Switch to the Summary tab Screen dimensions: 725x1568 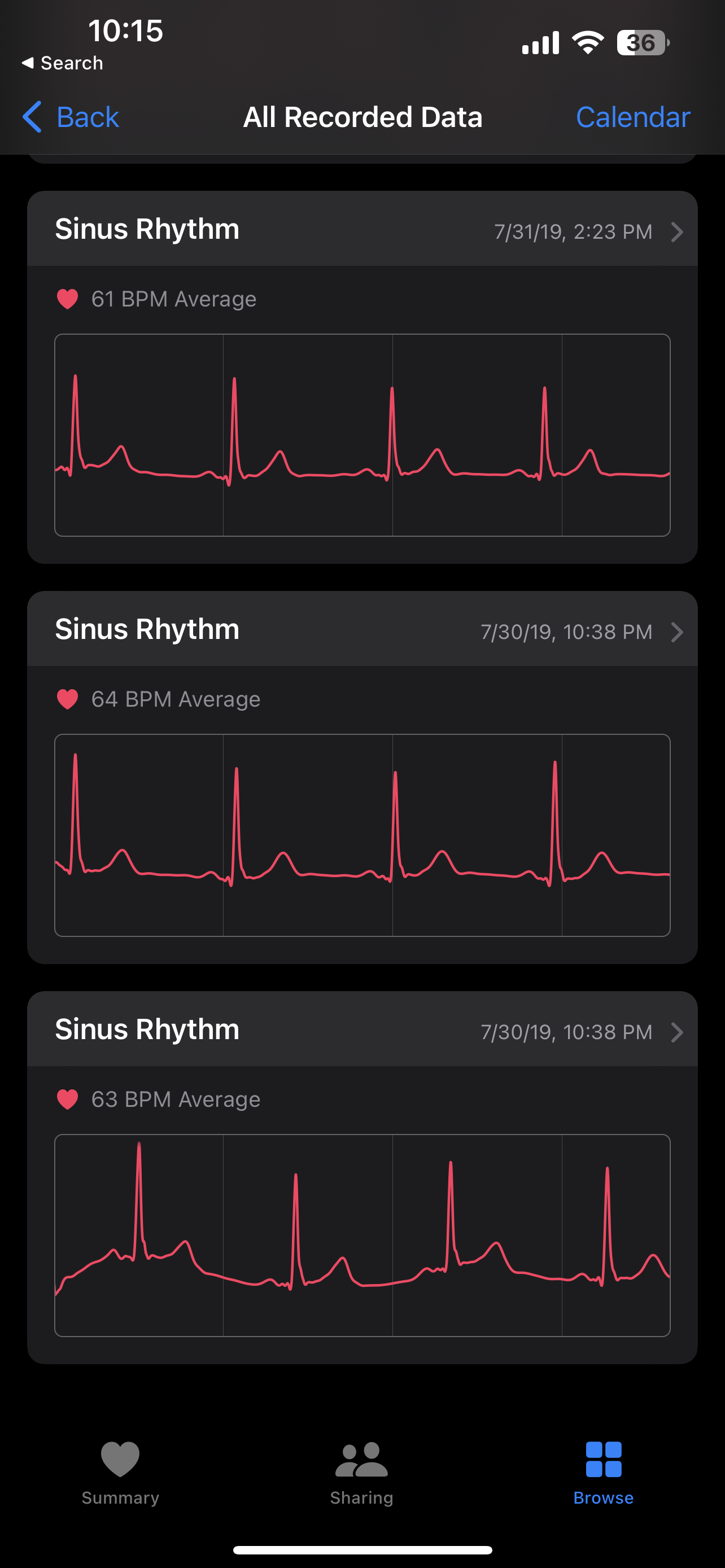point(120,1473)
